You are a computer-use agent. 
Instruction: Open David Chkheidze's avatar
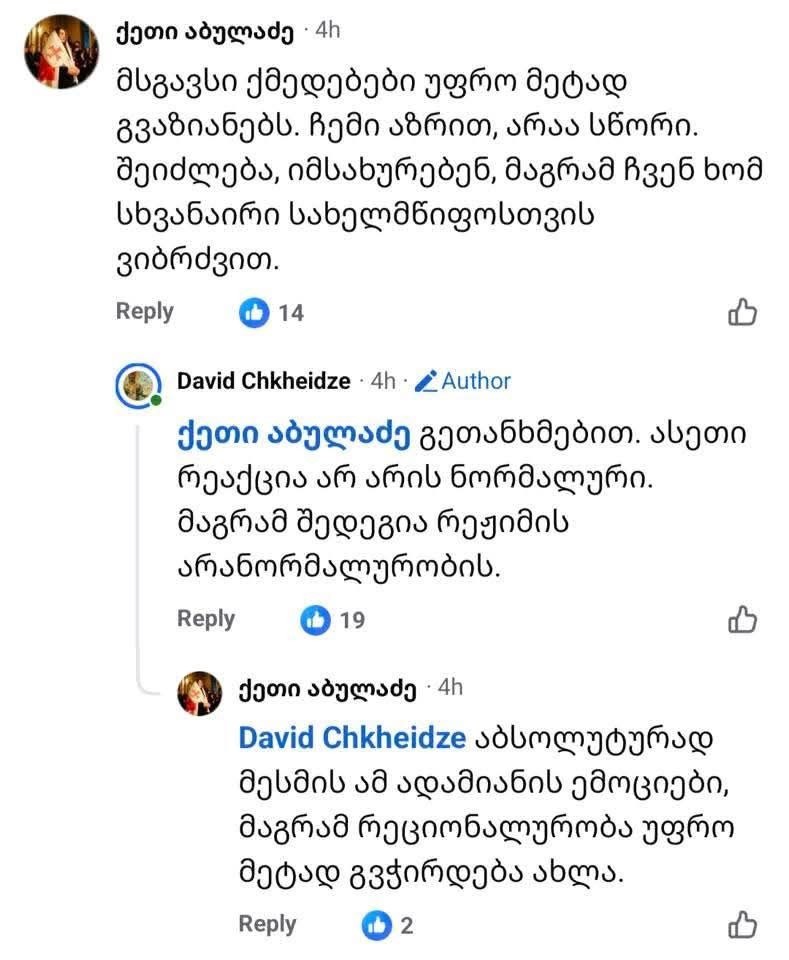point(141,384)
